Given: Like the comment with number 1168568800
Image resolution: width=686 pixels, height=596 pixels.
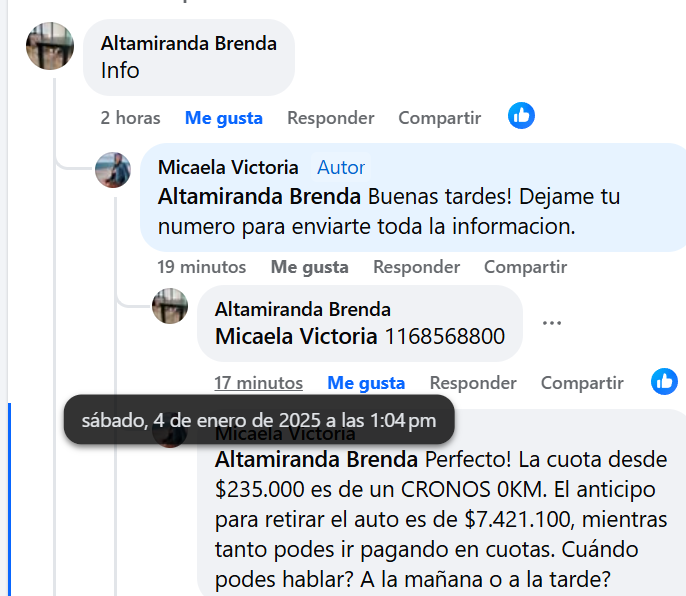Looking at the screenshot, I should tap(366, 383).
